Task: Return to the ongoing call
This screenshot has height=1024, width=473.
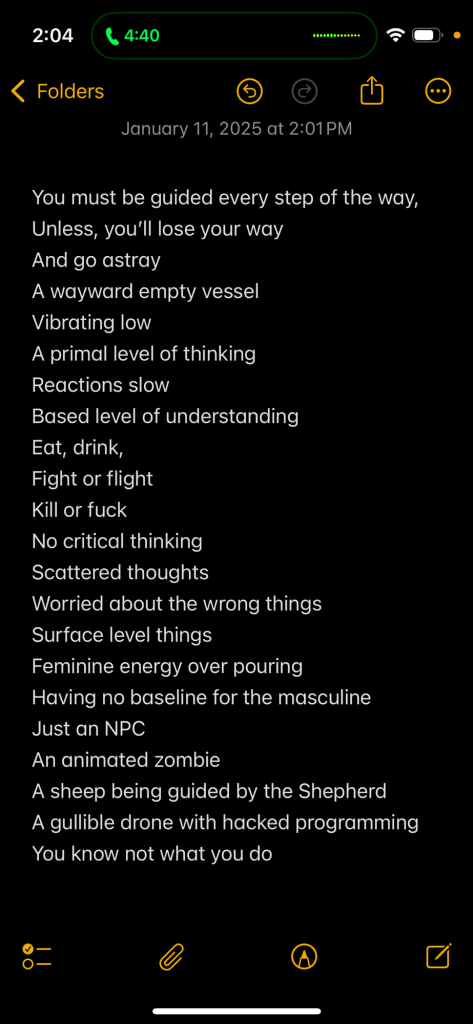Action: 235,35
